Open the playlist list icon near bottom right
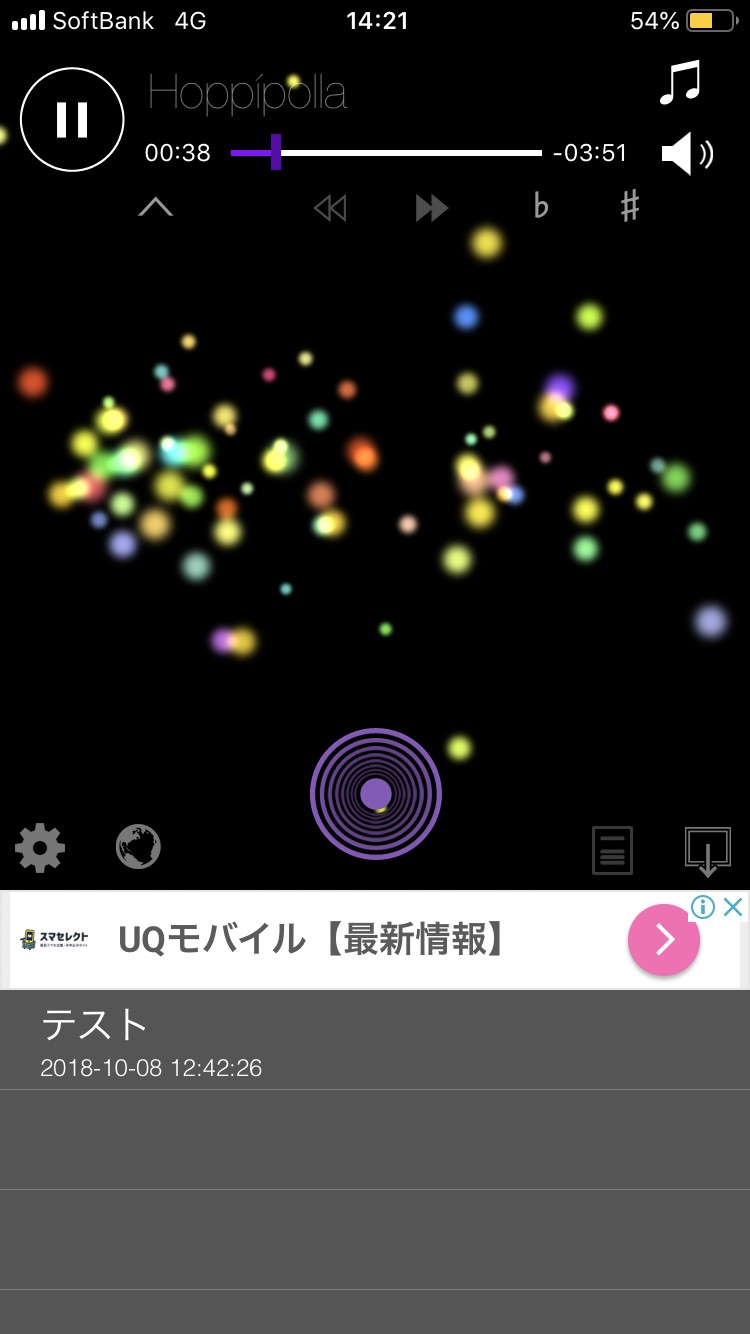 [x=612, y=850]
